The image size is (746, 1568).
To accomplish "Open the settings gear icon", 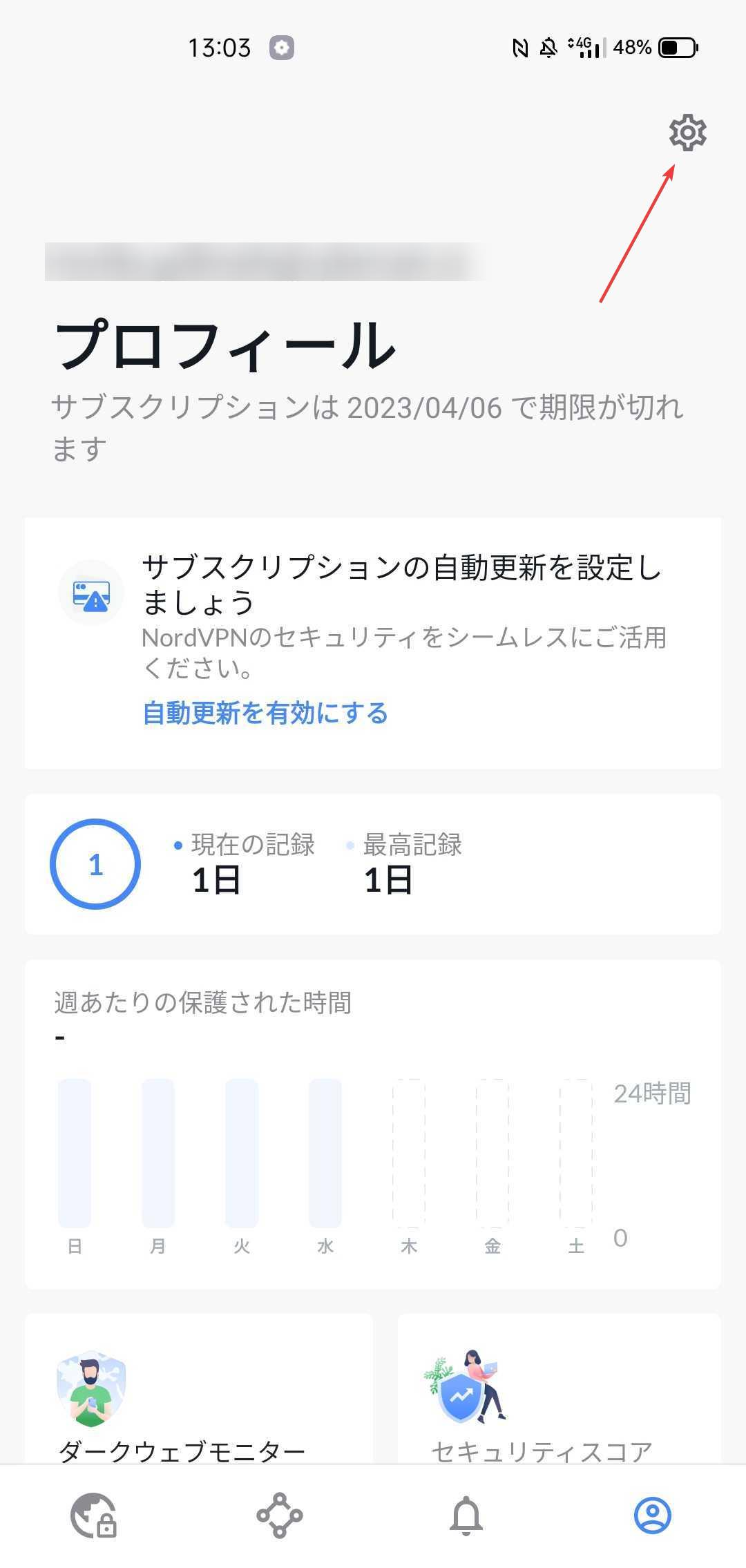I will 687,133.
